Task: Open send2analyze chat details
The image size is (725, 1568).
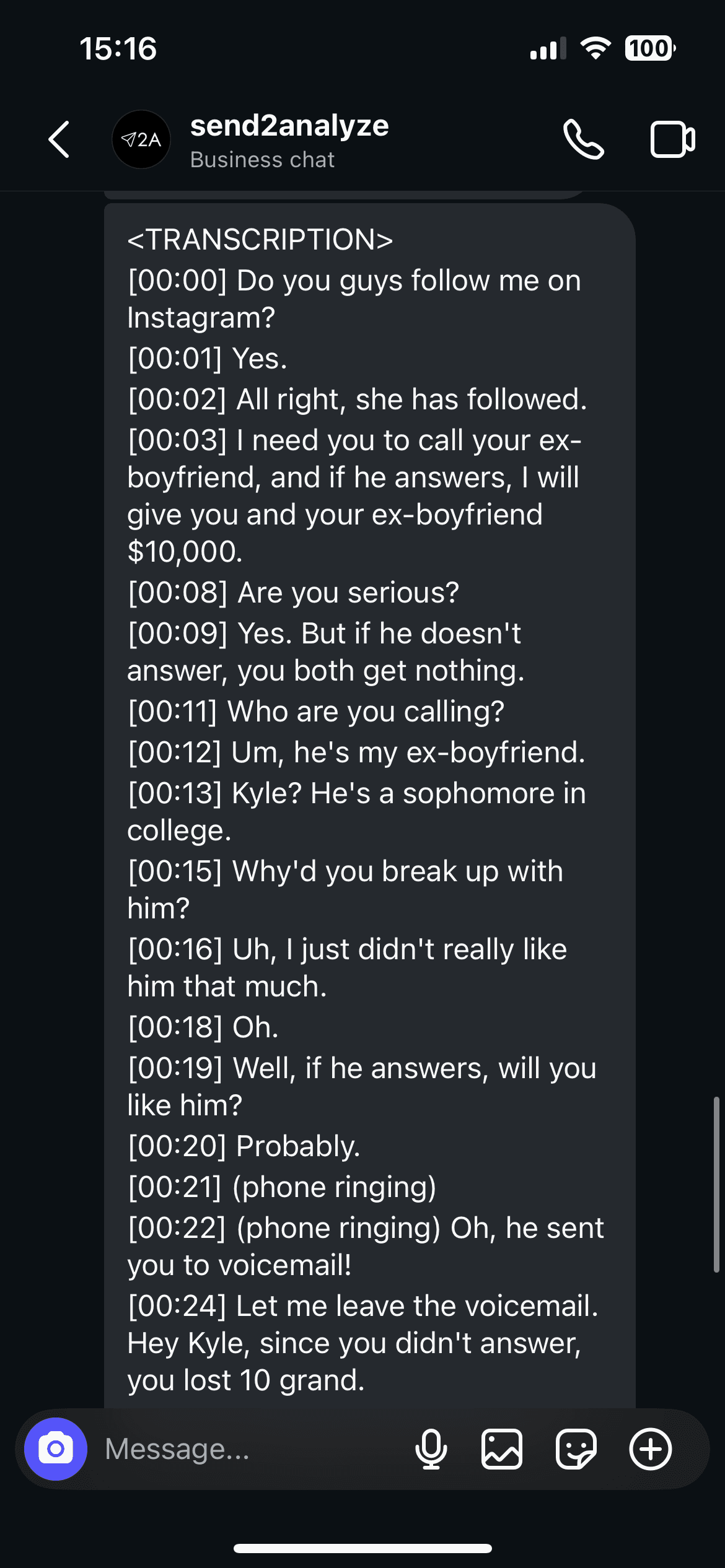Action: 289,141
